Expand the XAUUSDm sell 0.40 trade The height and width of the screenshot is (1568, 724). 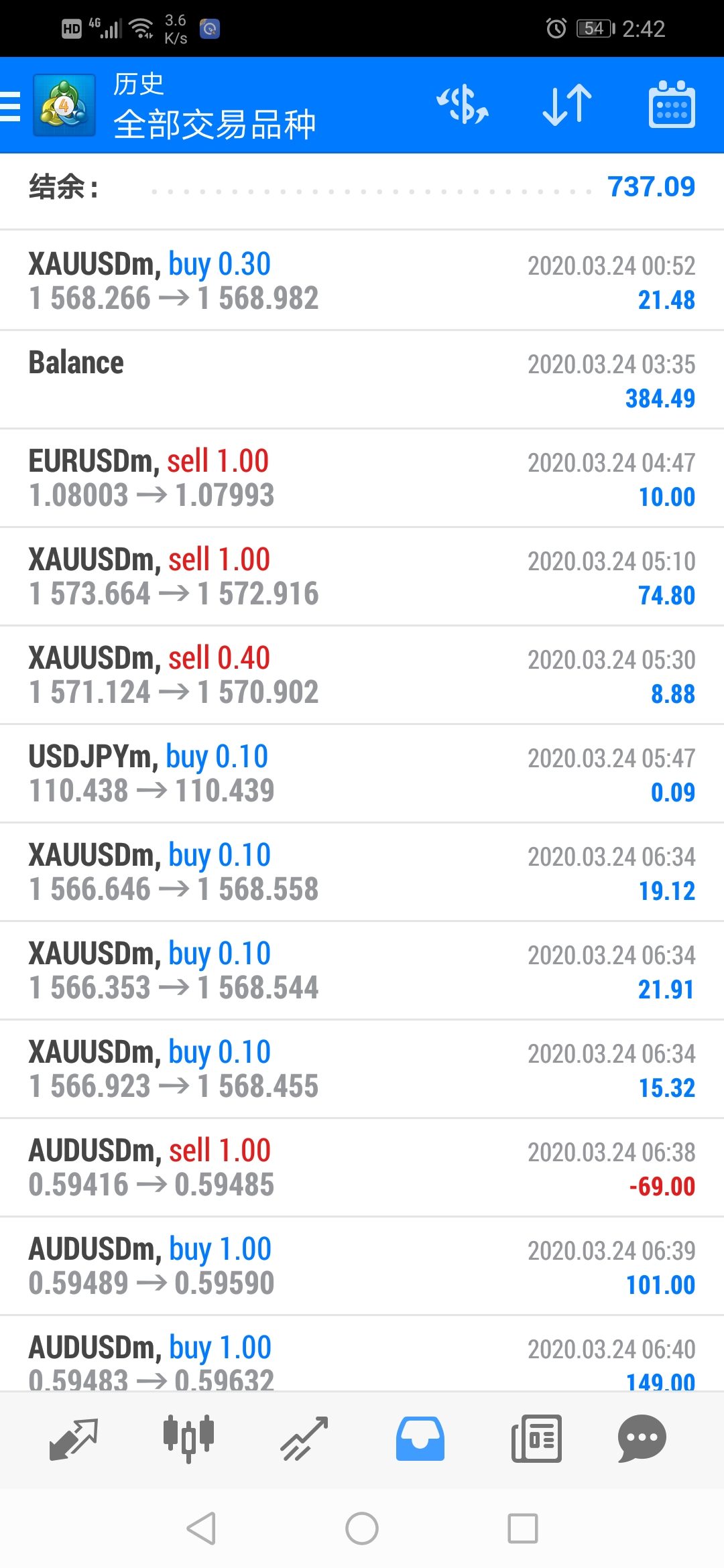tap(362, 675)
